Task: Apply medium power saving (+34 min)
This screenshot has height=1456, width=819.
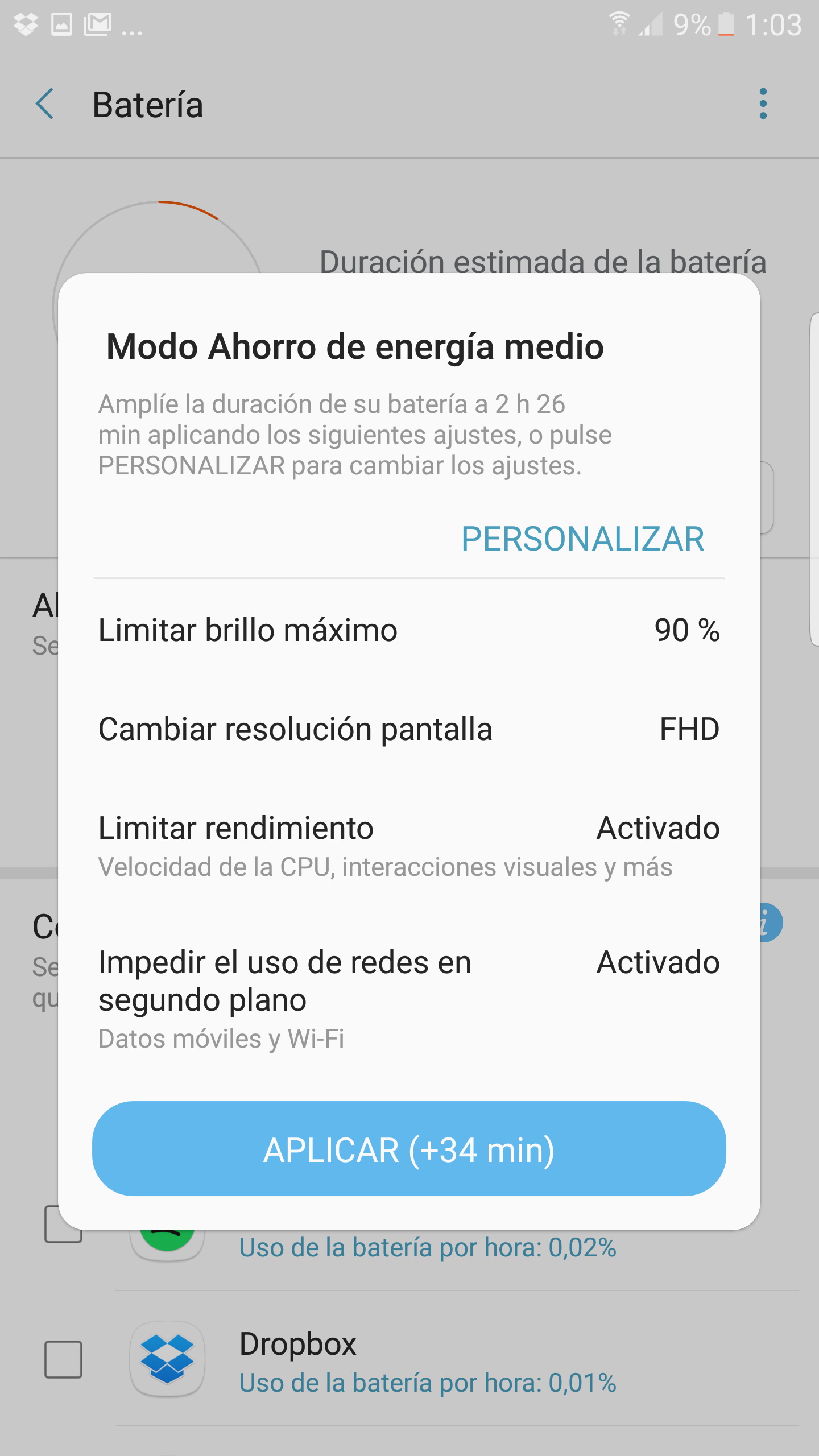Action: pyautogui.click(x=409, y=1150)
